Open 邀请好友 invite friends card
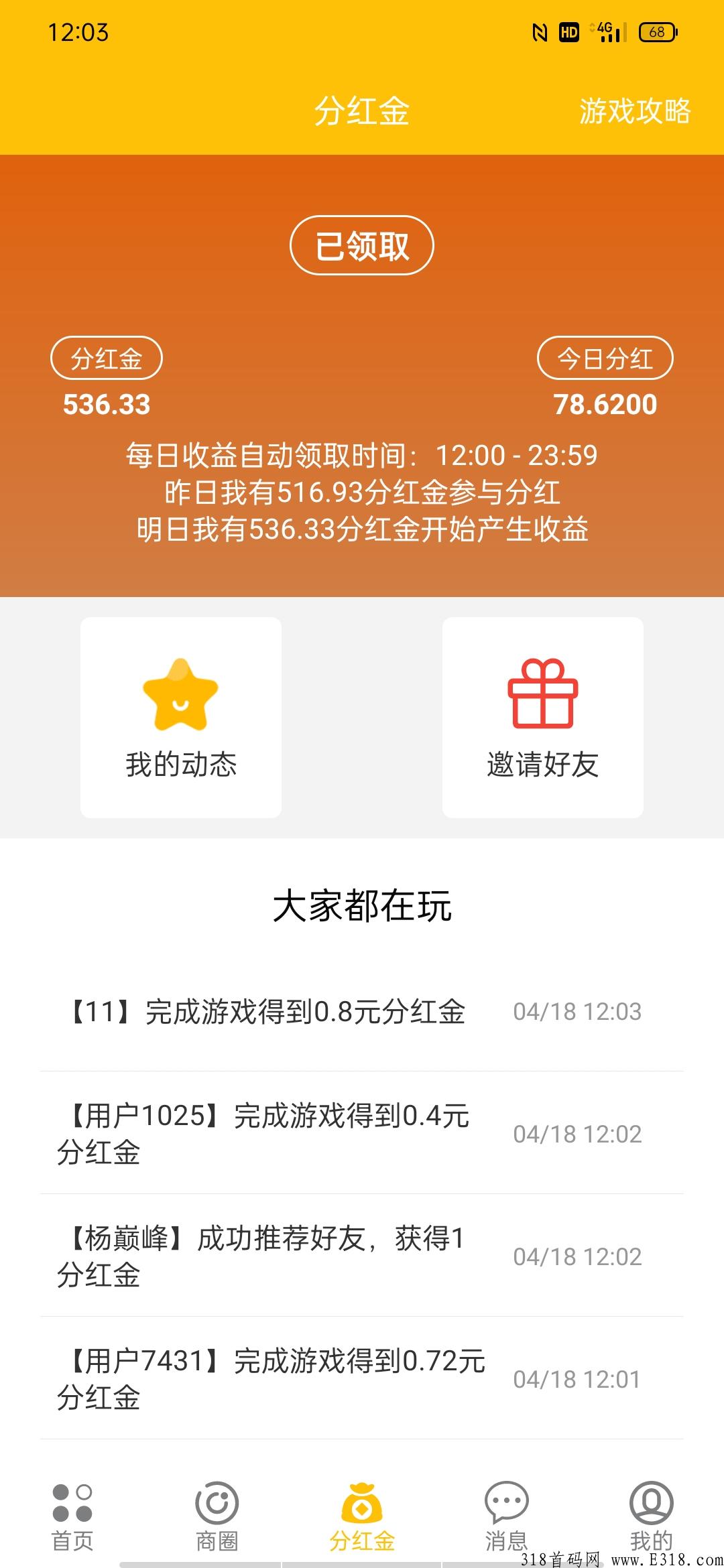 543,717
